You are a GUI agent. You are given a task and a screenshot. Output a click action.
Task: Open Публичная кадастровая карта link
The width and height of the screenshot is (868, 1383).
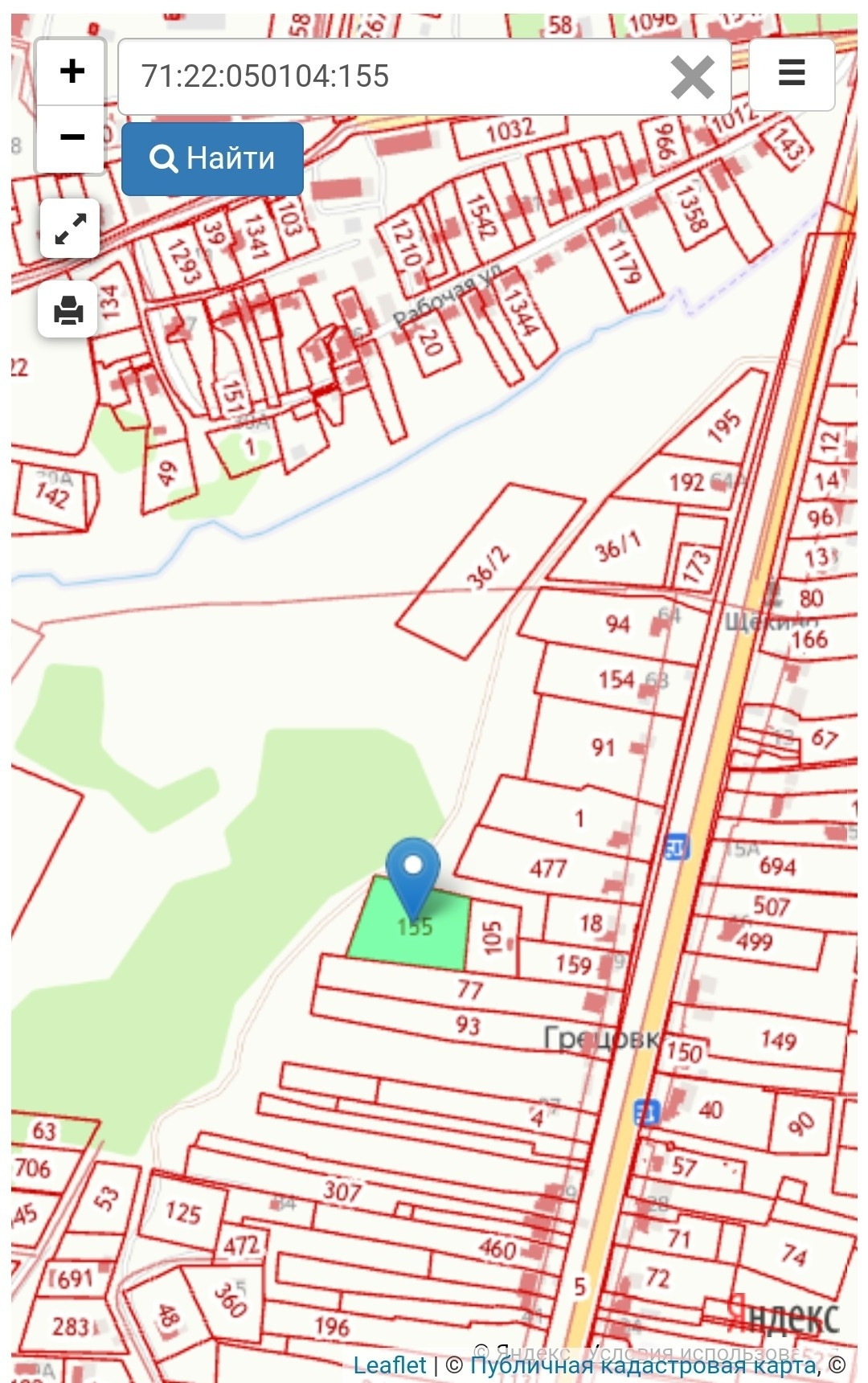(643, 1365)
